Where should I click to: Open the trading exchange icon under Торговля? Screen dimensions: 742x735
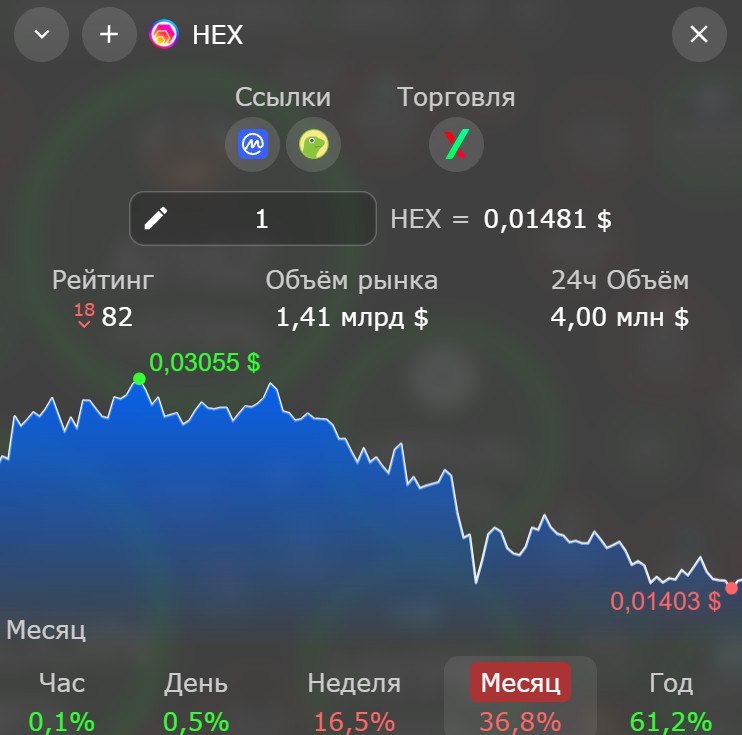pyautogui.click(x=456, y=146)
